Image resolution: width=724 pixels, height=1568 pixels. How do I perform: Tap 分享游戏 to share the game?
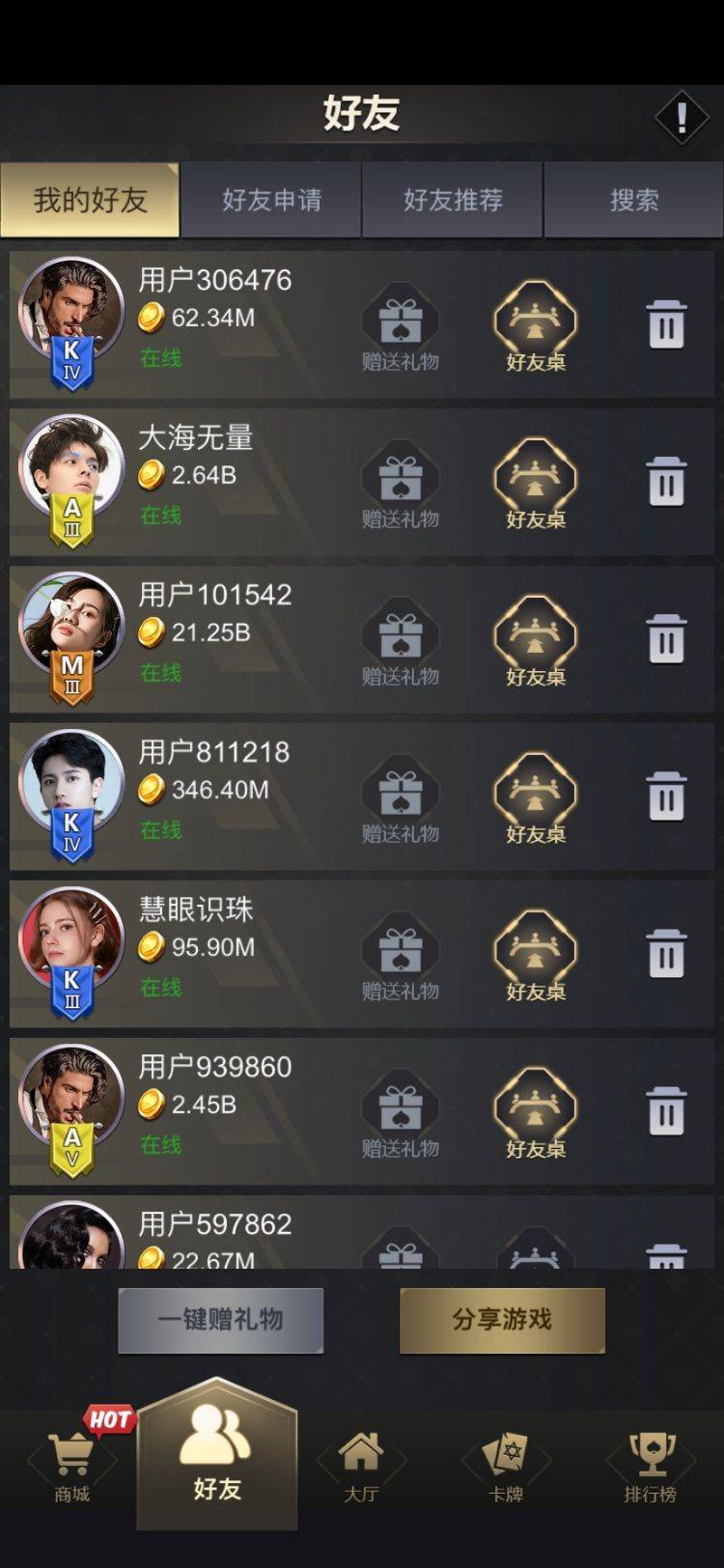(x=502, y=1320)
